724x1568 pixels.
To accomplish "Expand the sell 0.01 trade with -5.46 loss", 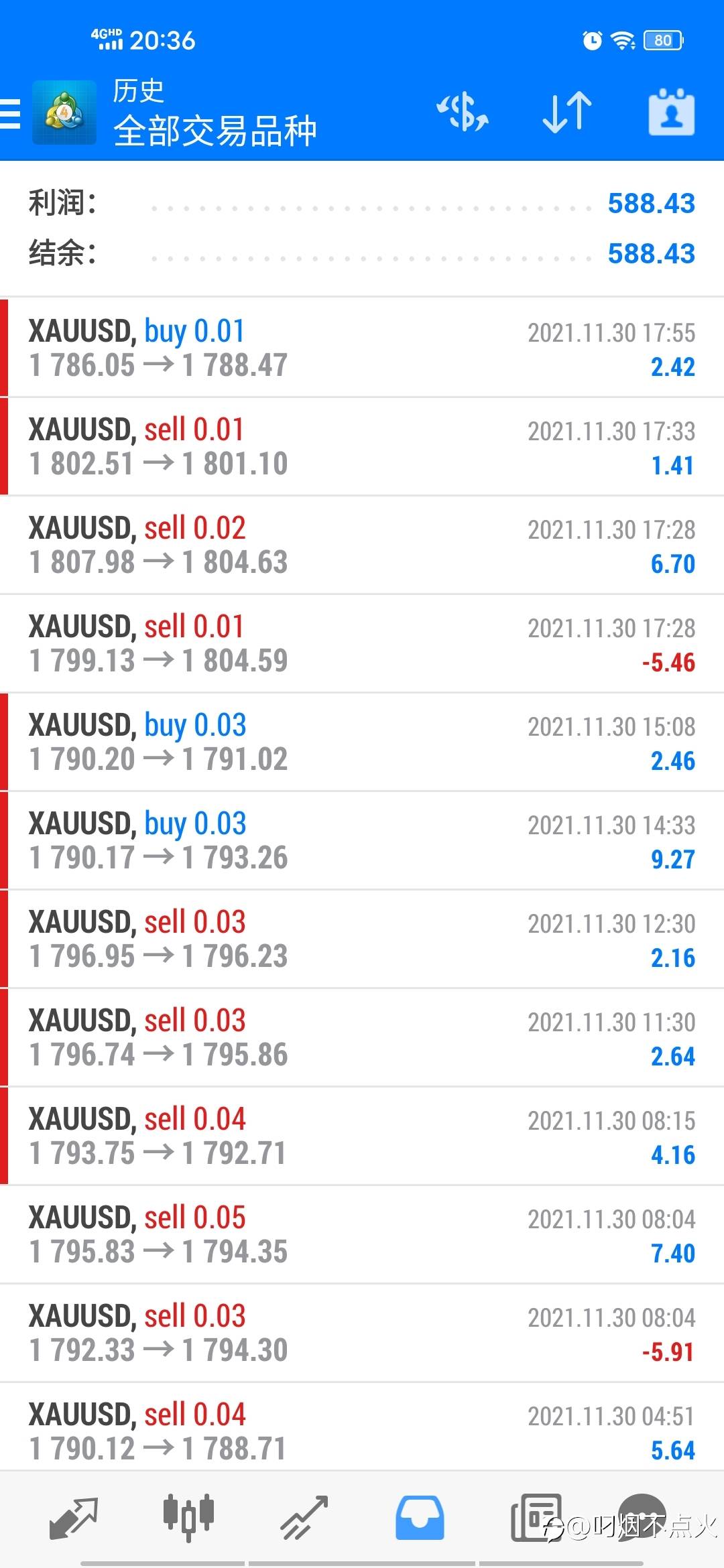I will click(x=362, y=643).
